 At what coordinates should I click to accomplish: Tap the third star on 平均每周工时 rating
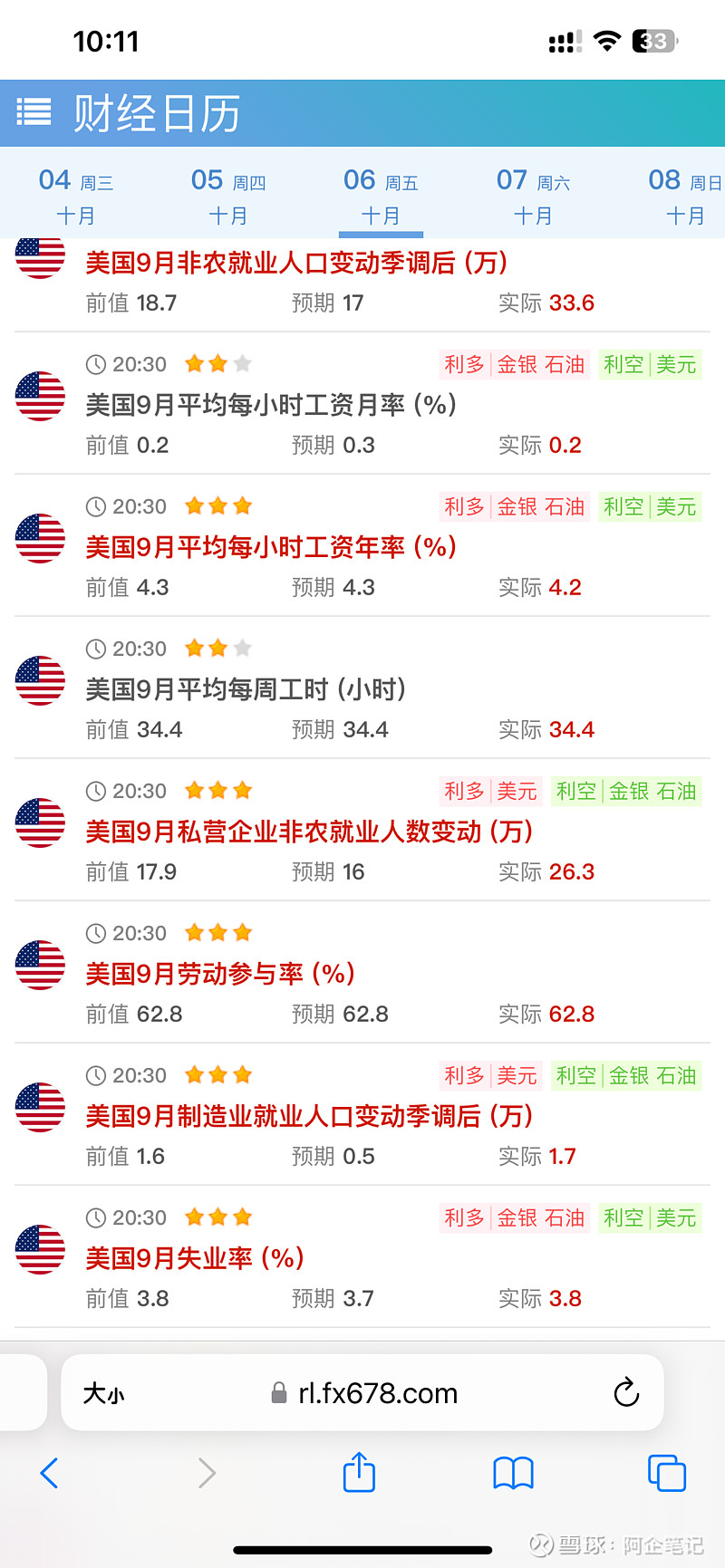[241, 648]
